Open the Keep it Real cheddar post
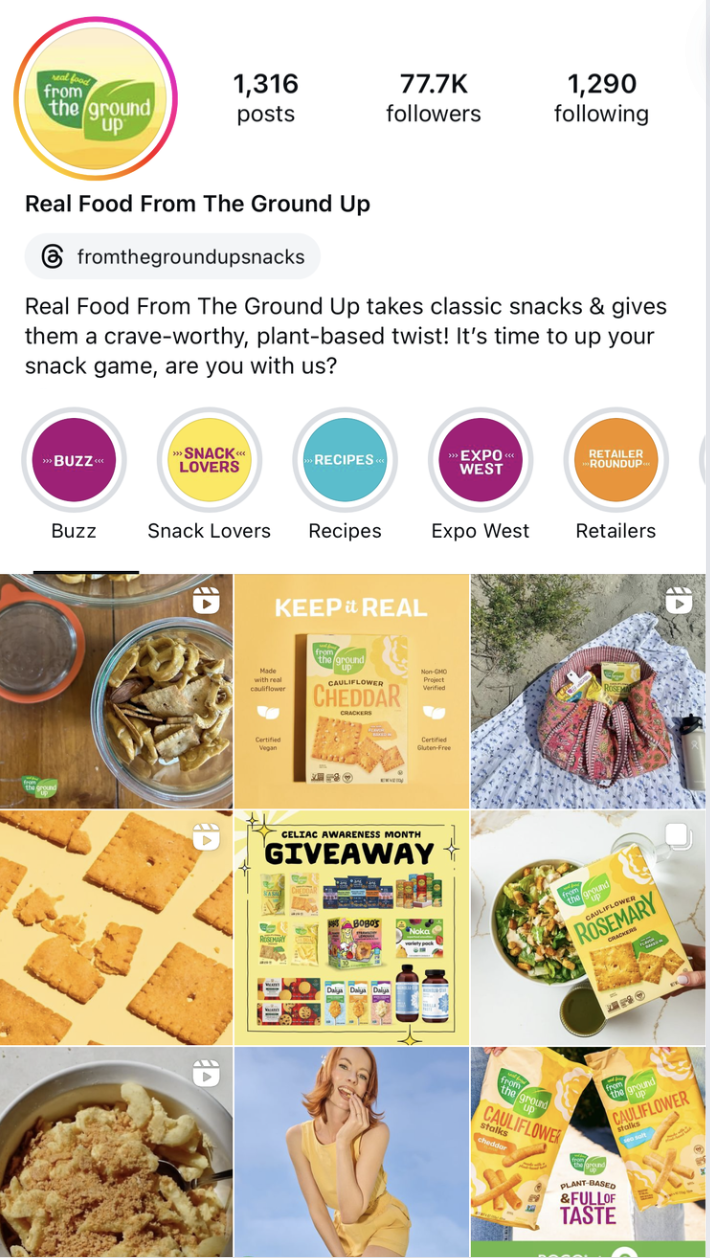Image resolution: width=710 pixels, height=1258 pixels. [351, 691]
